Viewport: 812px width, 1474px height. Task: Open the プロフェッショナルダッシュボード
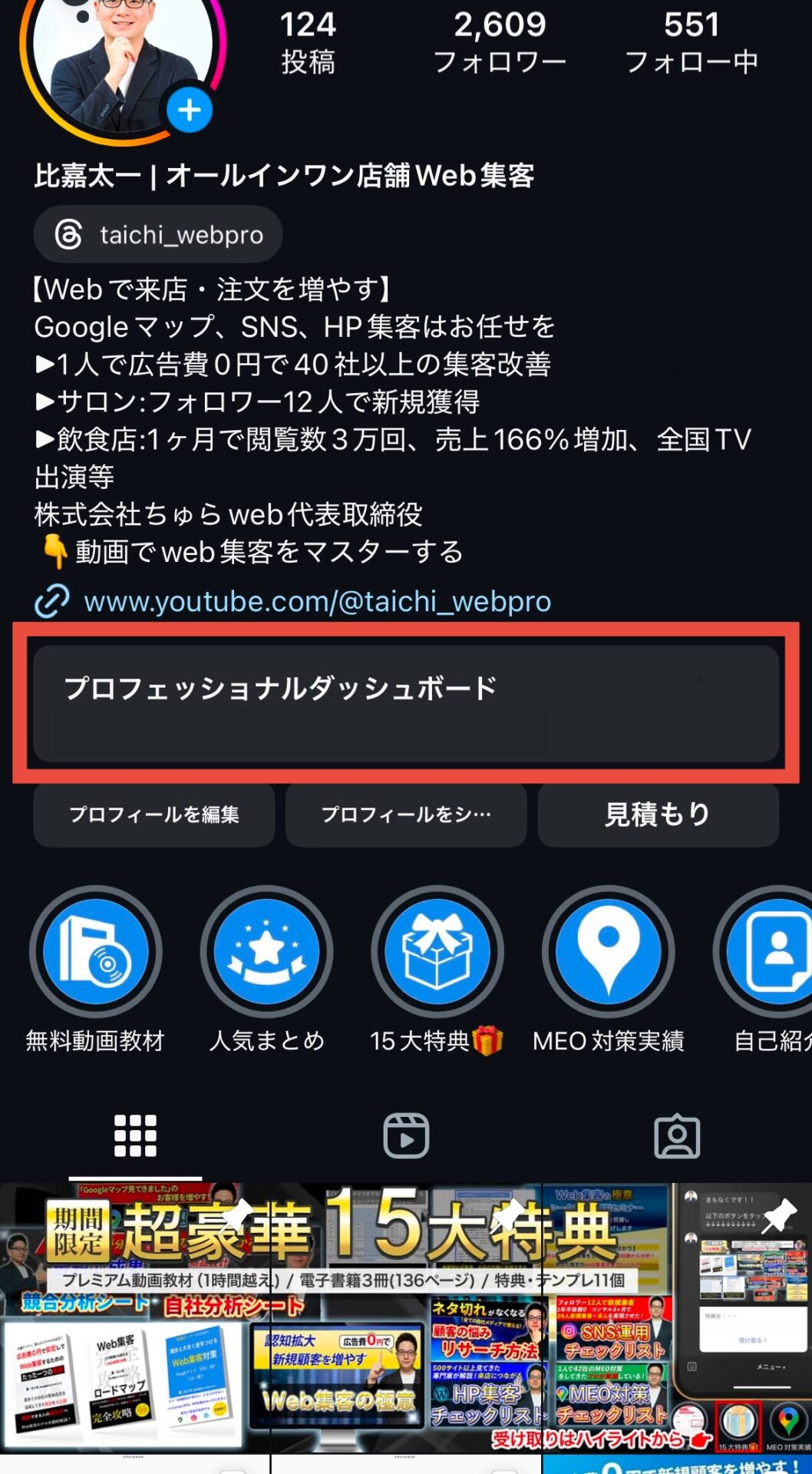(406, 702)
